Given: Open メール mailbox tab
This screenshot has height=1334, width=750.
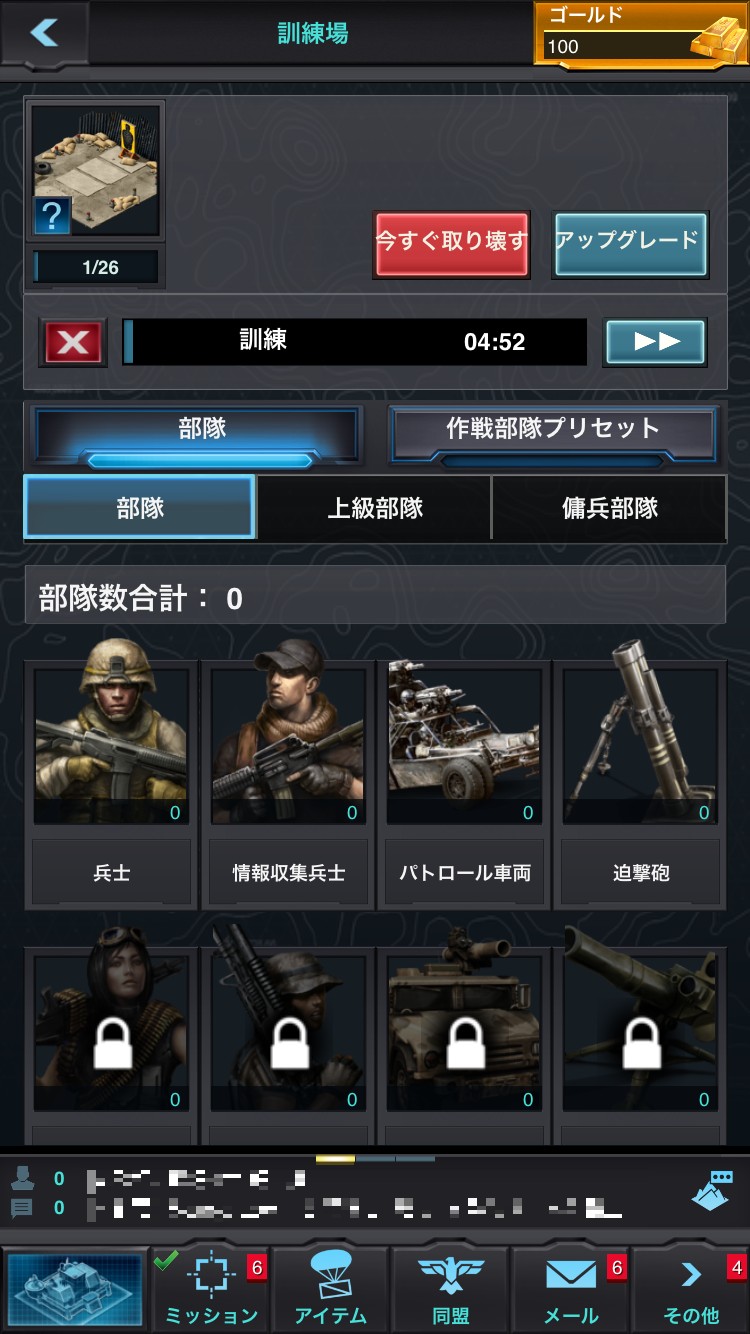Looking at the screenshot, I should [x=571, y=1290].
